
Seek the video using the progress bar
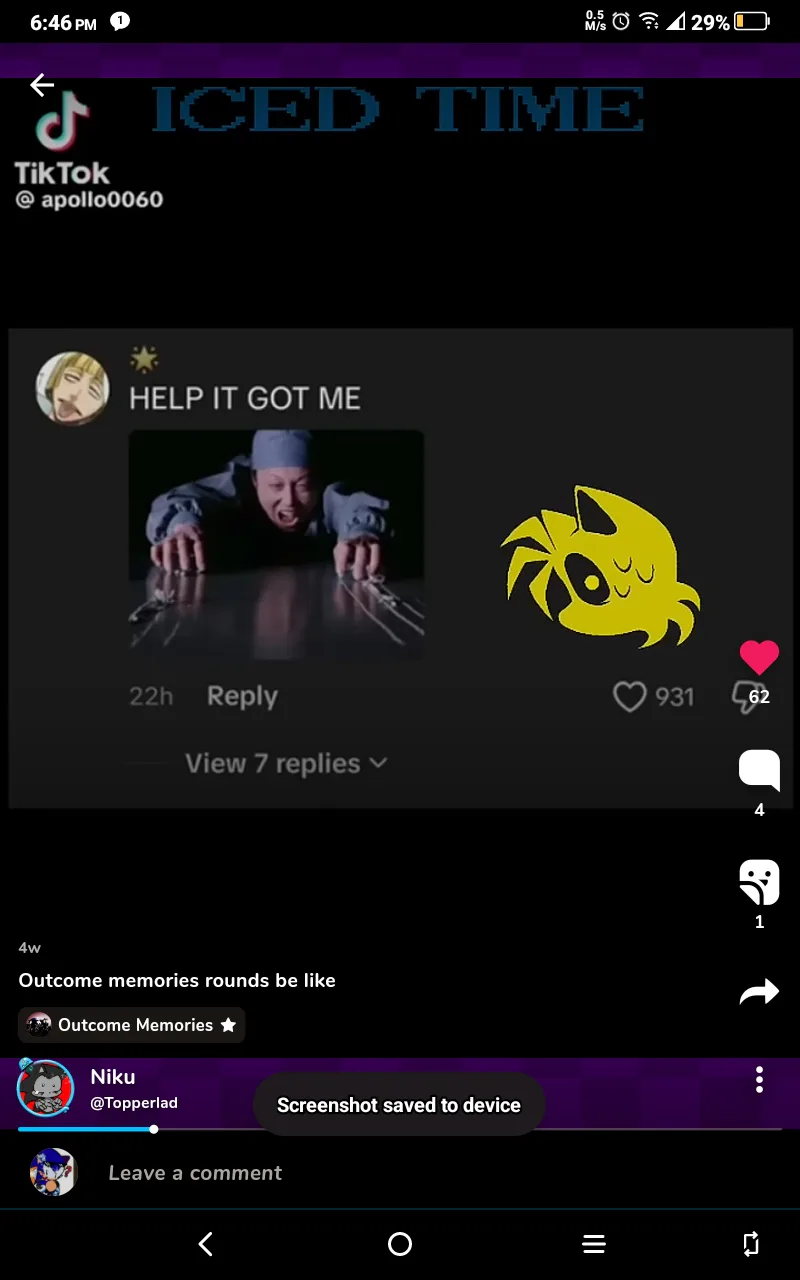point(400,1129)
